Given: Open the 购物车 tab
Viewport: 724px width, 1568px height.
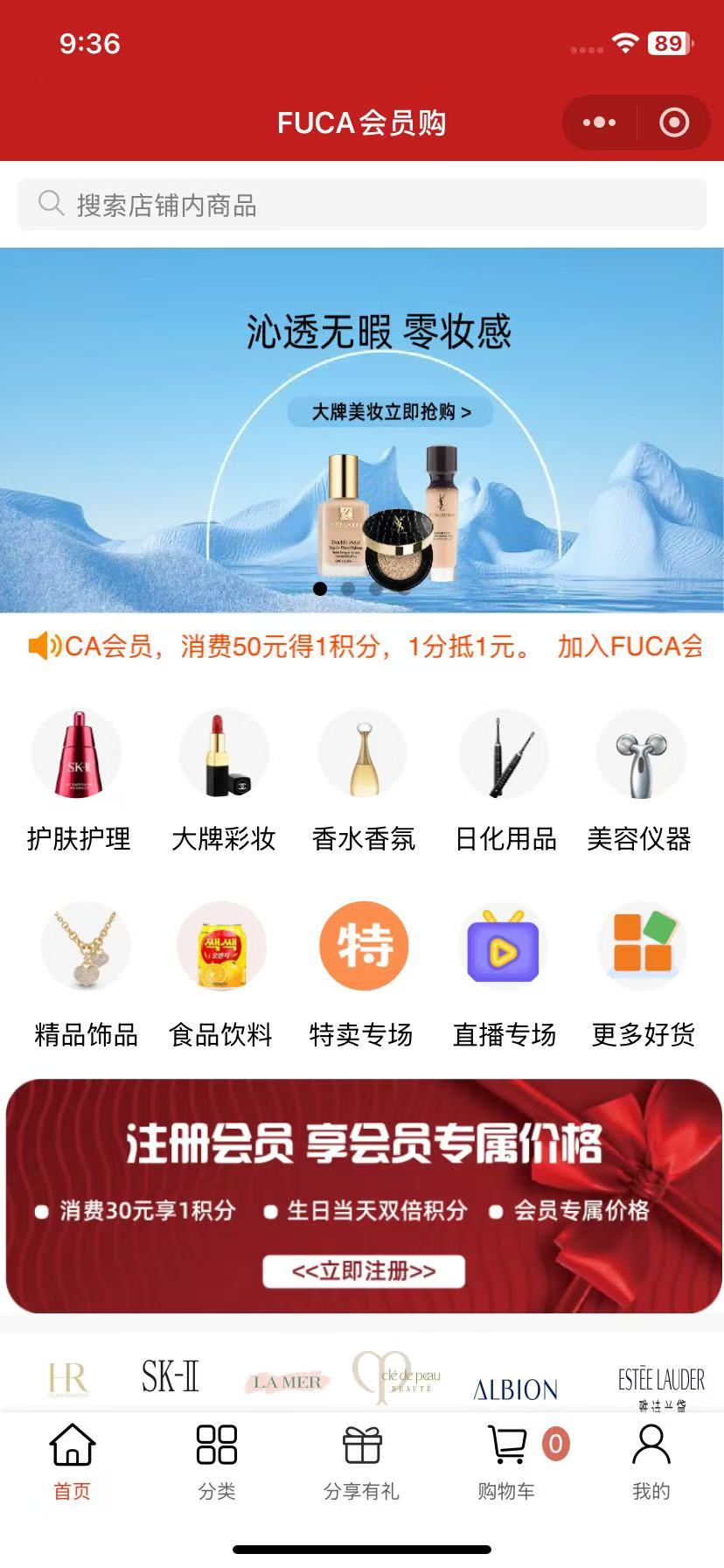Looking at the screenshot, I should point(506,1461).
